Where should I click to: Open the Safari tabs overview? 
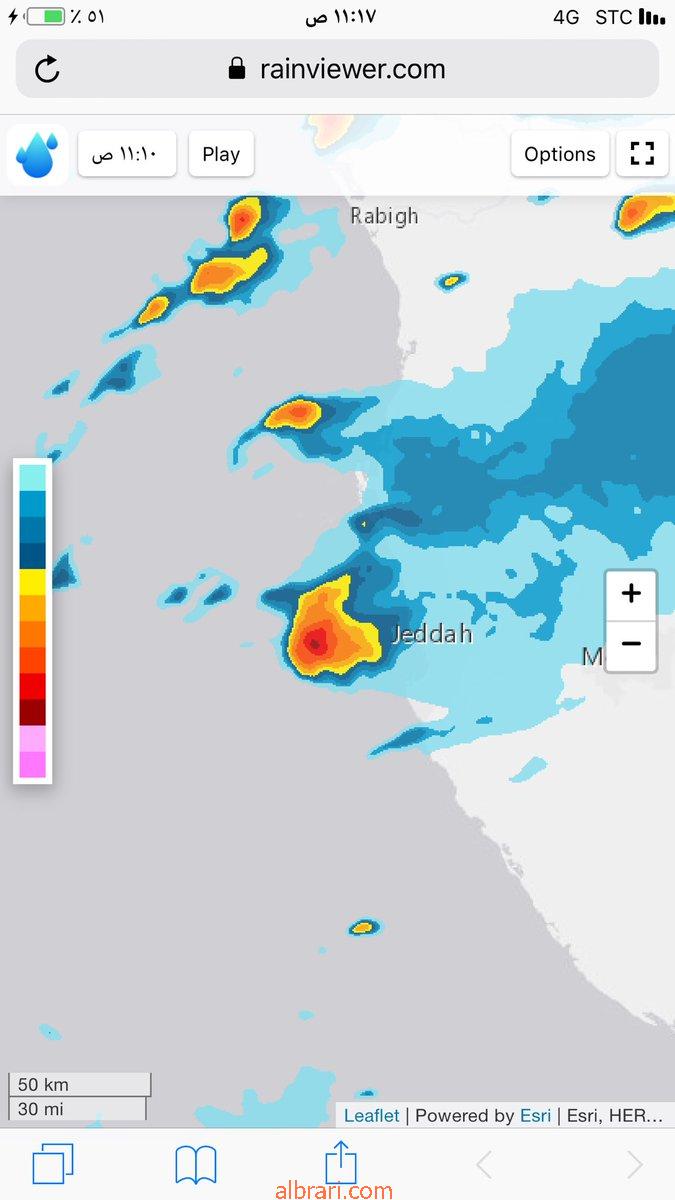[52, 1165]
